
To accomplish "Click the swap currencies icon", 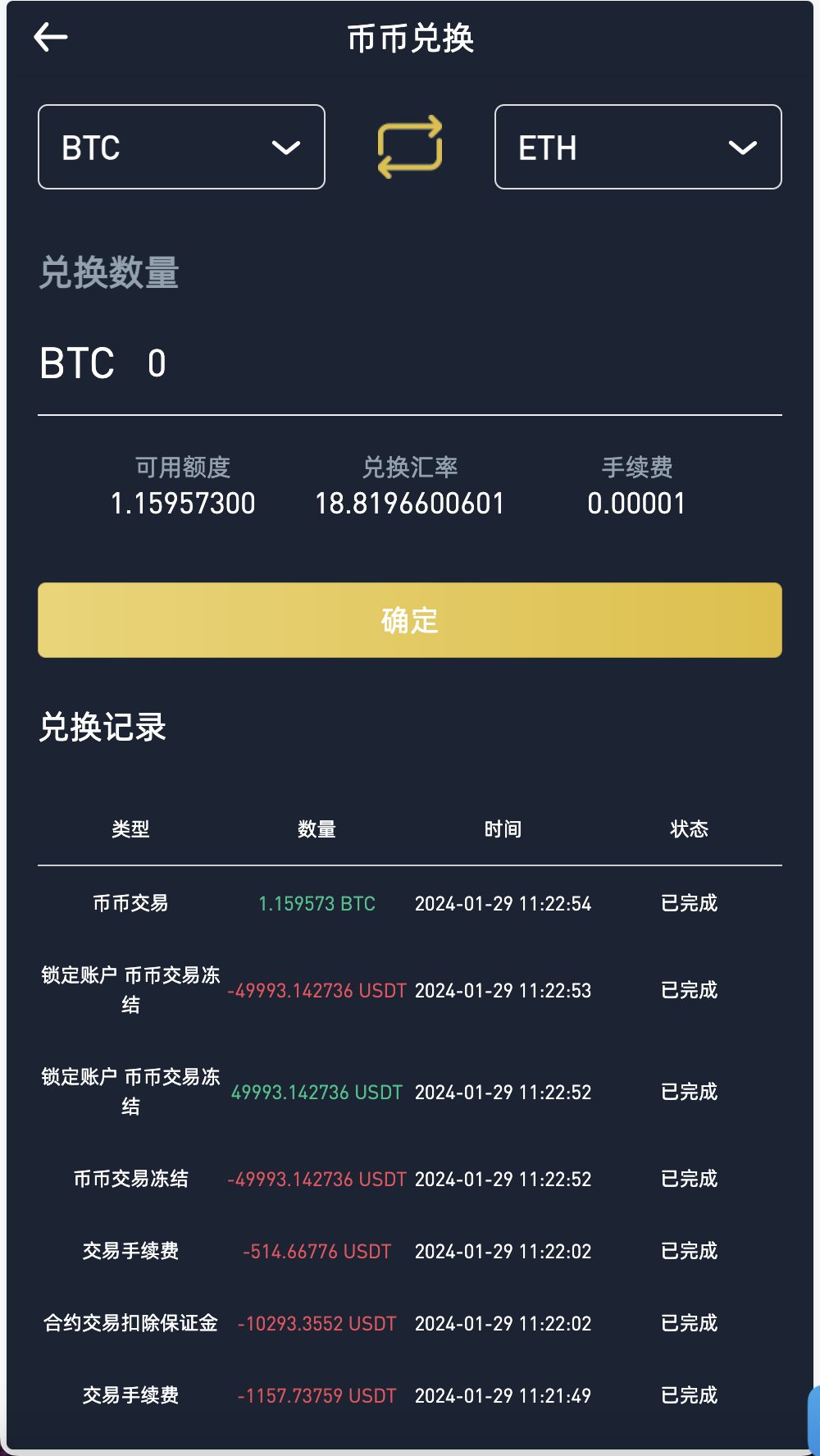I will tap(411, 148).
